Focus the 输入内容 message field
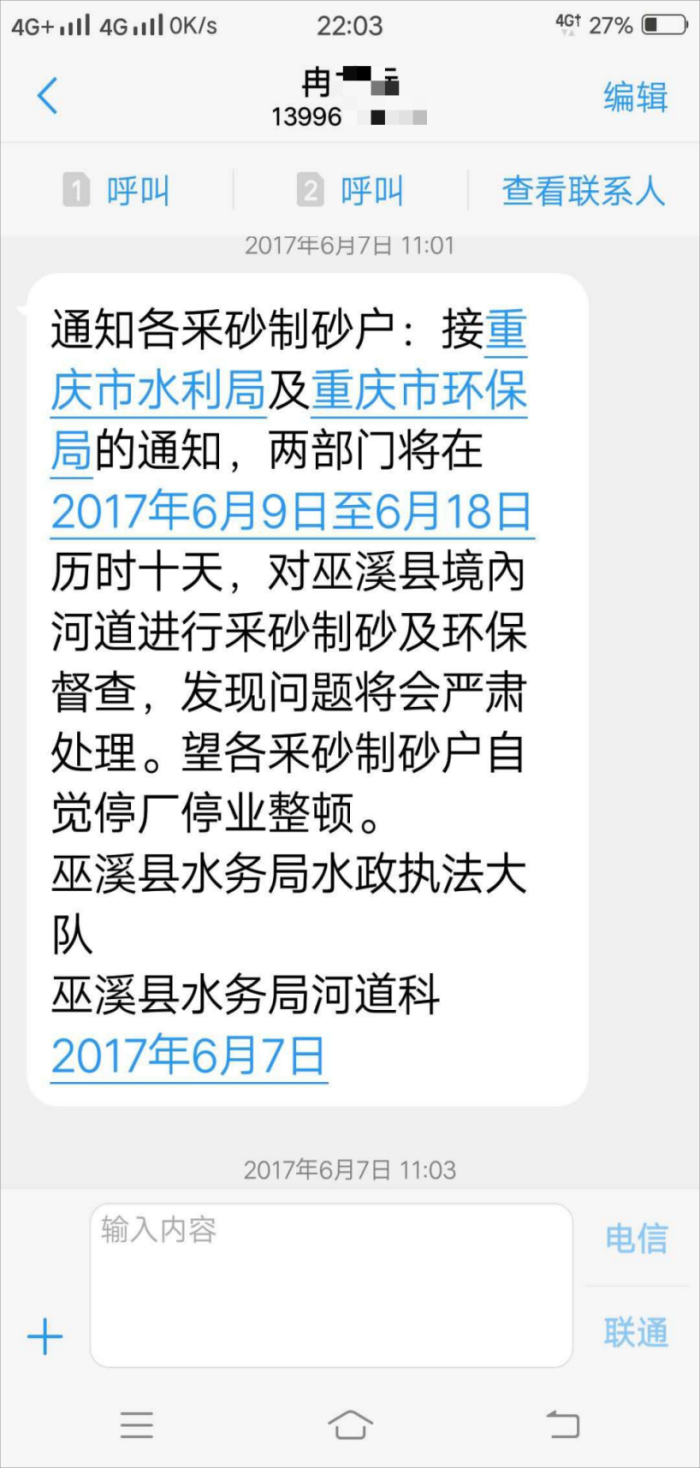700x1468 pixels. pyautogui.click(x=330, y=1284)
